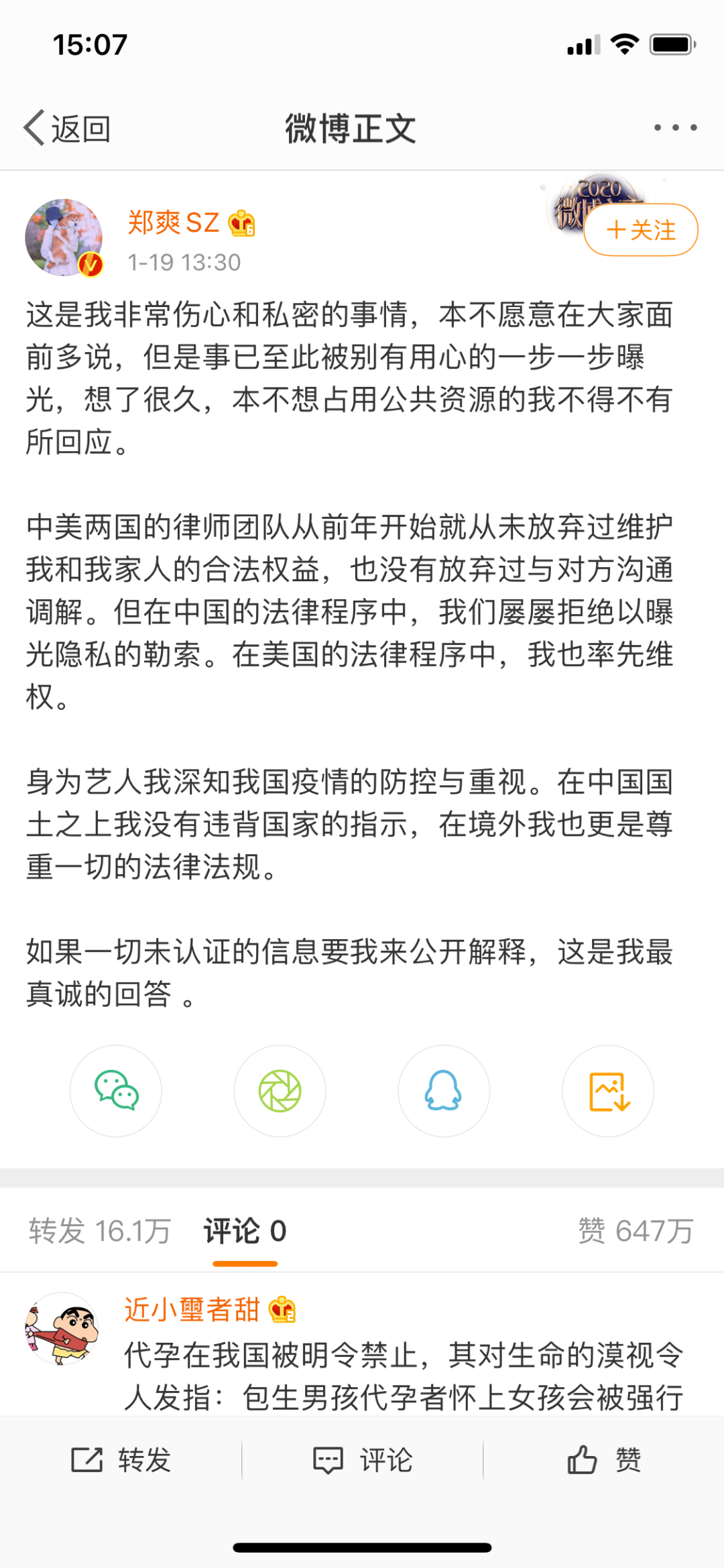Repost using bottom 转发 button
Image resolution: width=724 pixels, height=1568 pixels.
[x=121, y=1459]
